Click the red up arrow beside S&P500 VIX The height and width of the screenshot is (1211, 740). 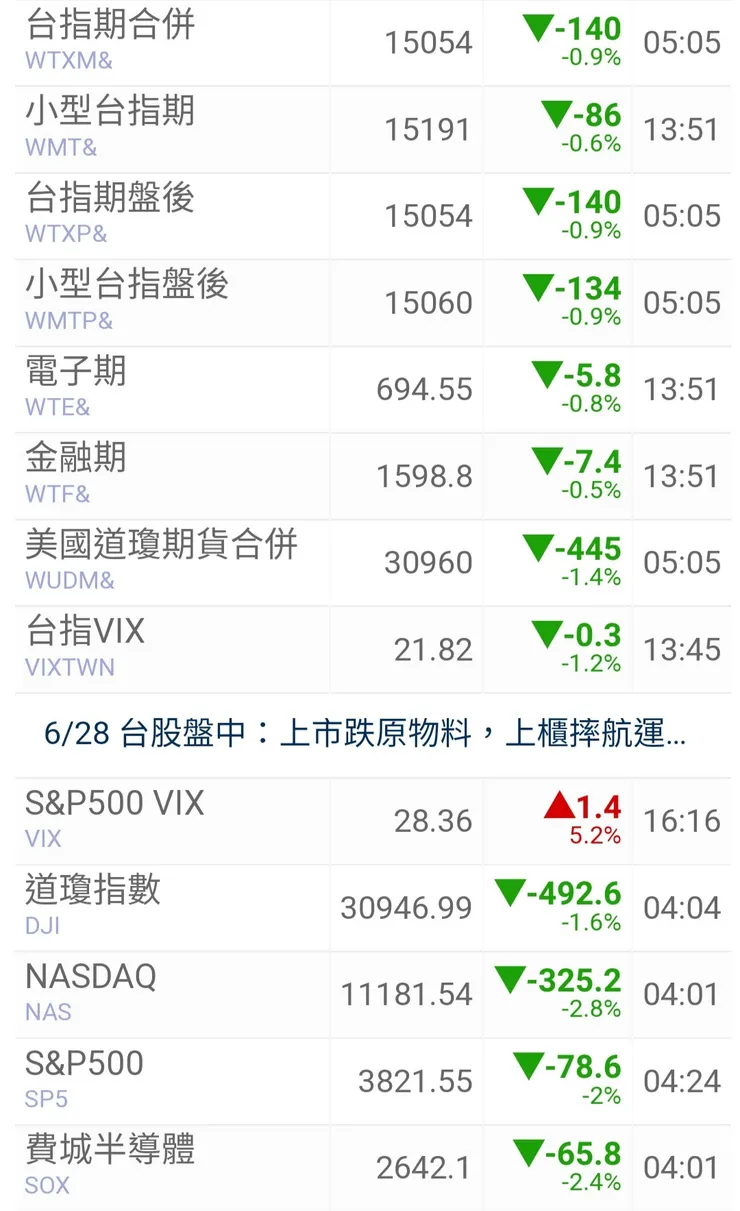coord(562,805)
